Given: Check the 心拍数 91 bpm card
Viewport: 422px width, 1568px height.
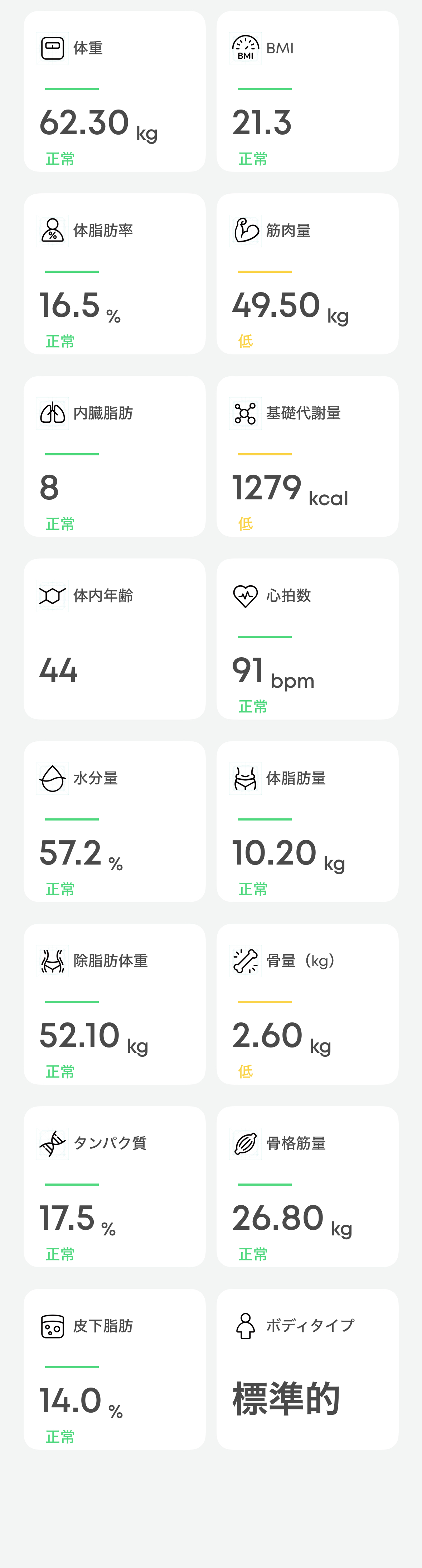Looking at the screenshot, I should tap(307, 639).
